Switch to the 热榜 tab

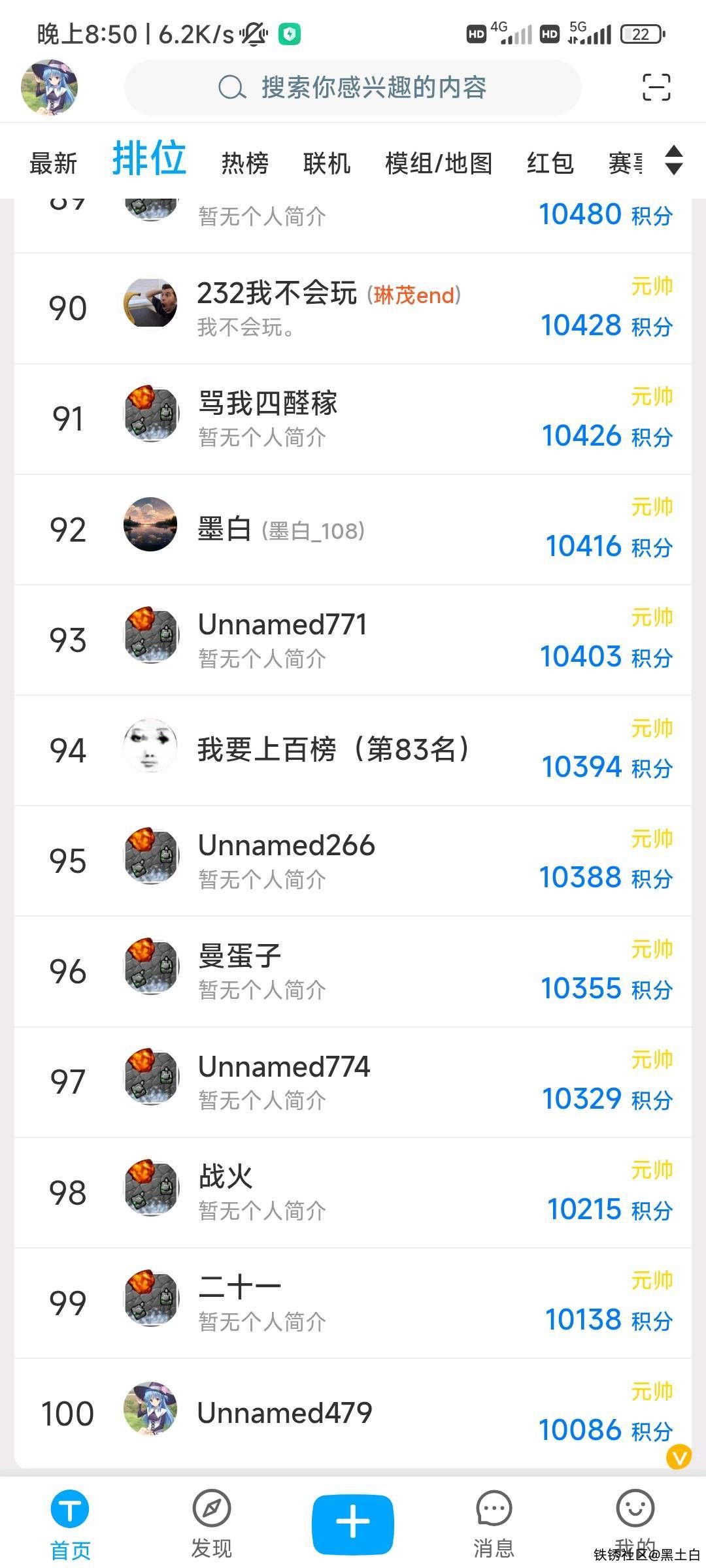tap(245, 163)
